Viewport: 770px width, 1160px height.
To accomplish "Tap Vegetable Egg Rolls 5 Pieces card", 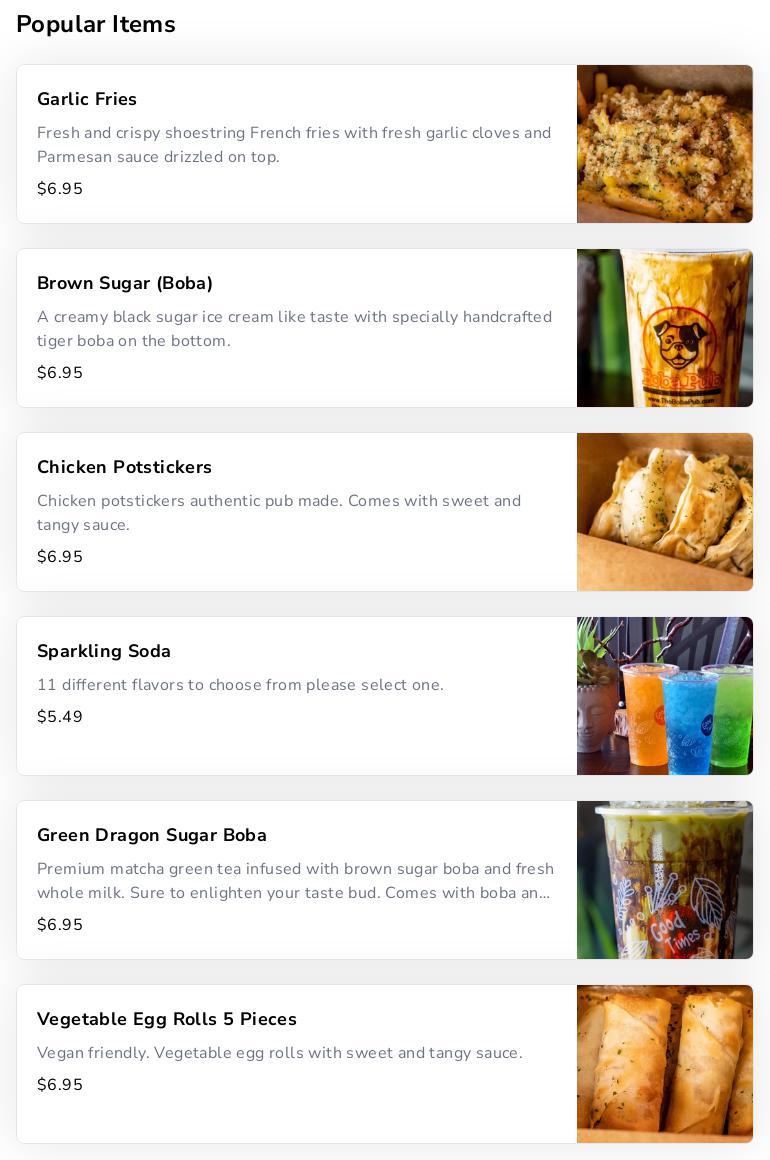I will coord(384,1064).
